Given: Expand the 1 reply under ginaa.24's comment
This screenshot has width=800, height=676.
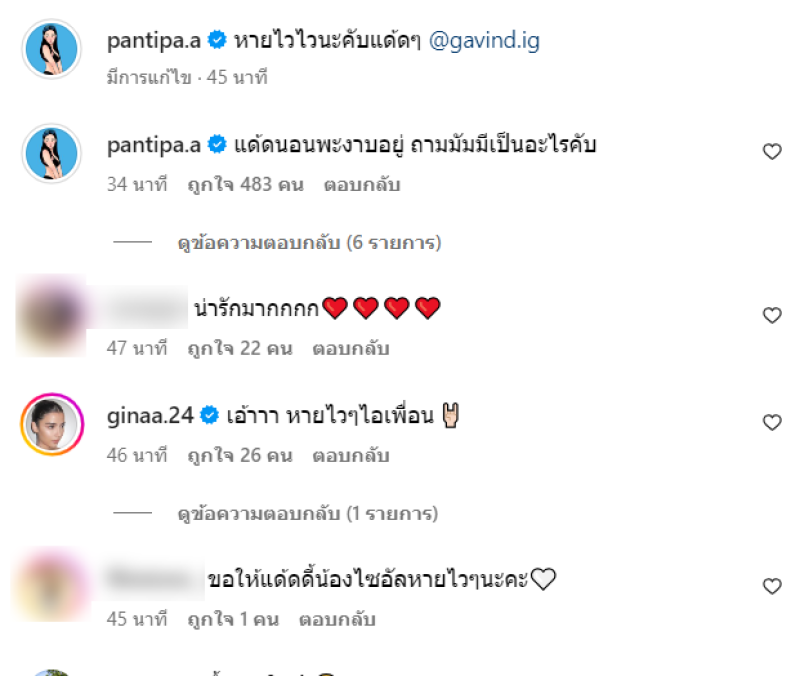Looking at the screenshot, I should (x=309, y=514).
